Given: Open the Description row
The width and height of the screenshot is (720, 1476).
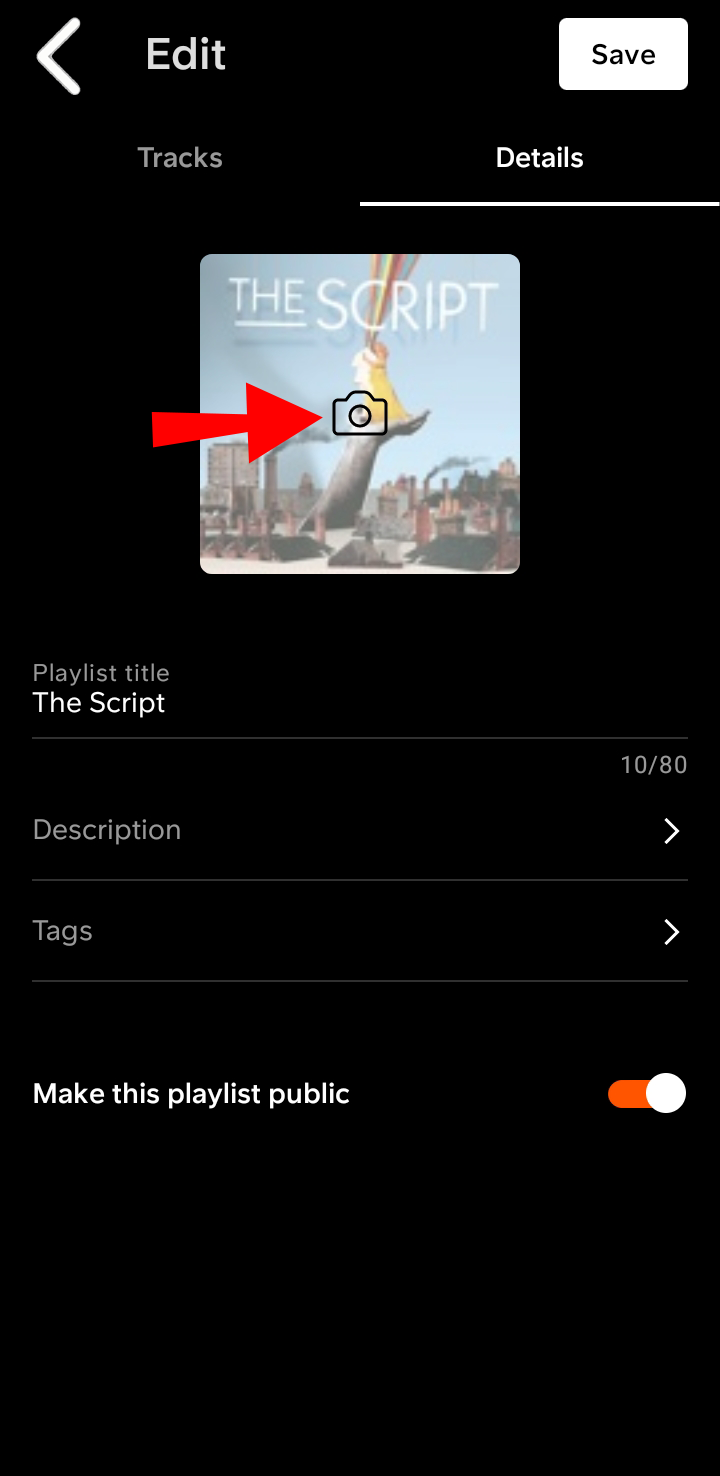Looking at the screenshot, I should [360, 830].
